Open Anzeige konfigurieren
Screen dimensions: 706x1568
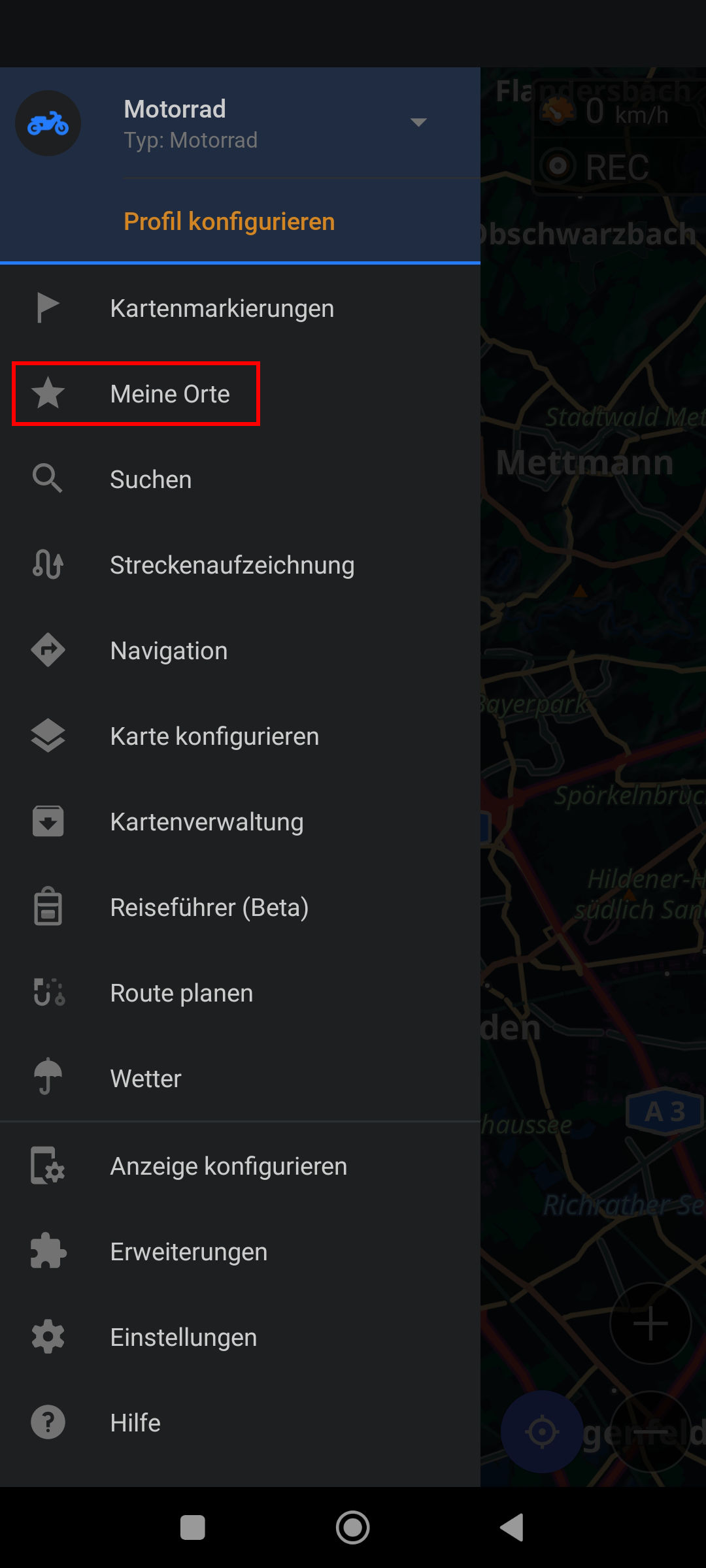pyautogui.click(x=240, y=1166)
